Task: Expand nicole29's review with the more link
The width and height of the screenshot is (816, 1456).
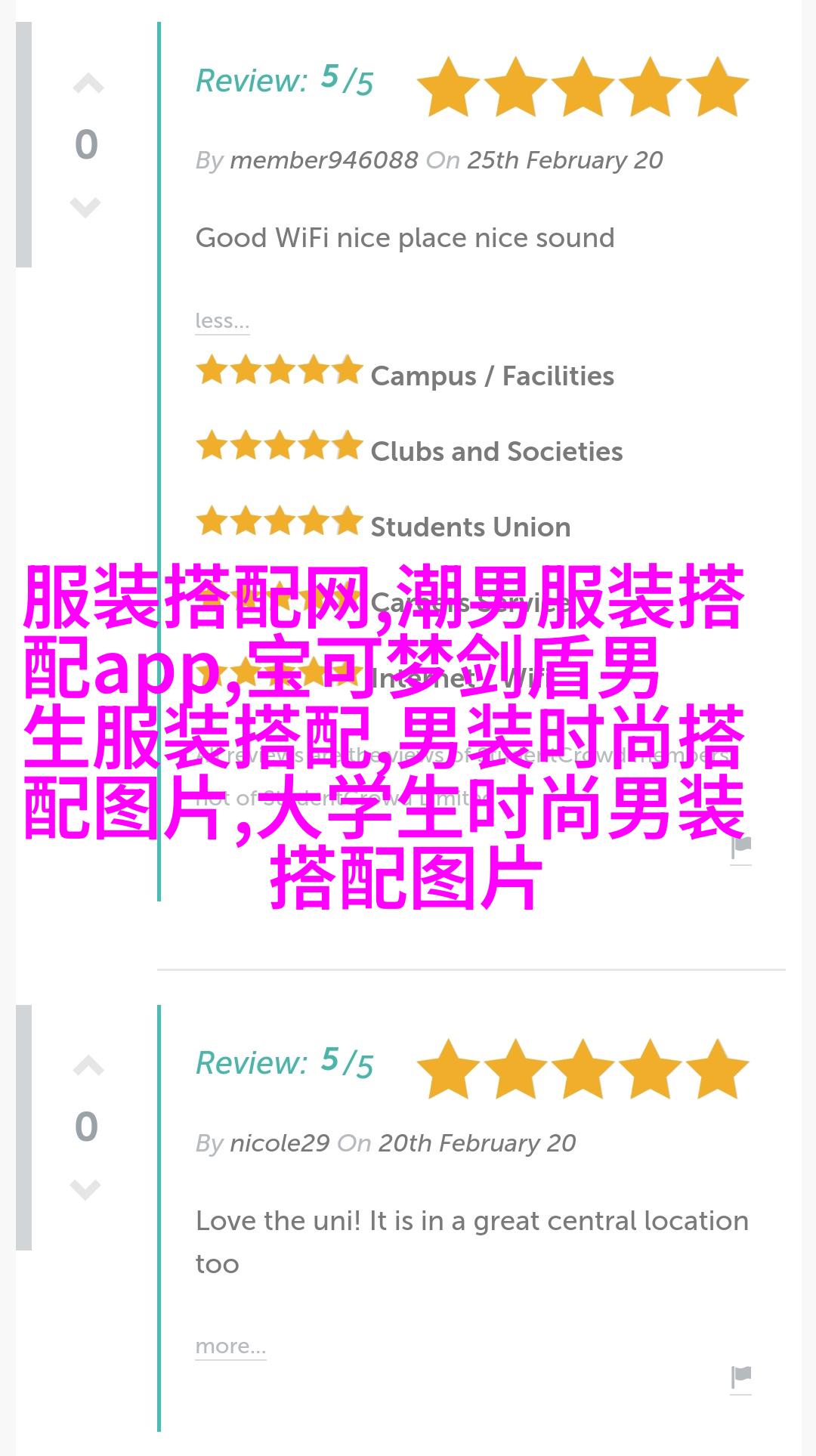Action: click(230, 1346)
